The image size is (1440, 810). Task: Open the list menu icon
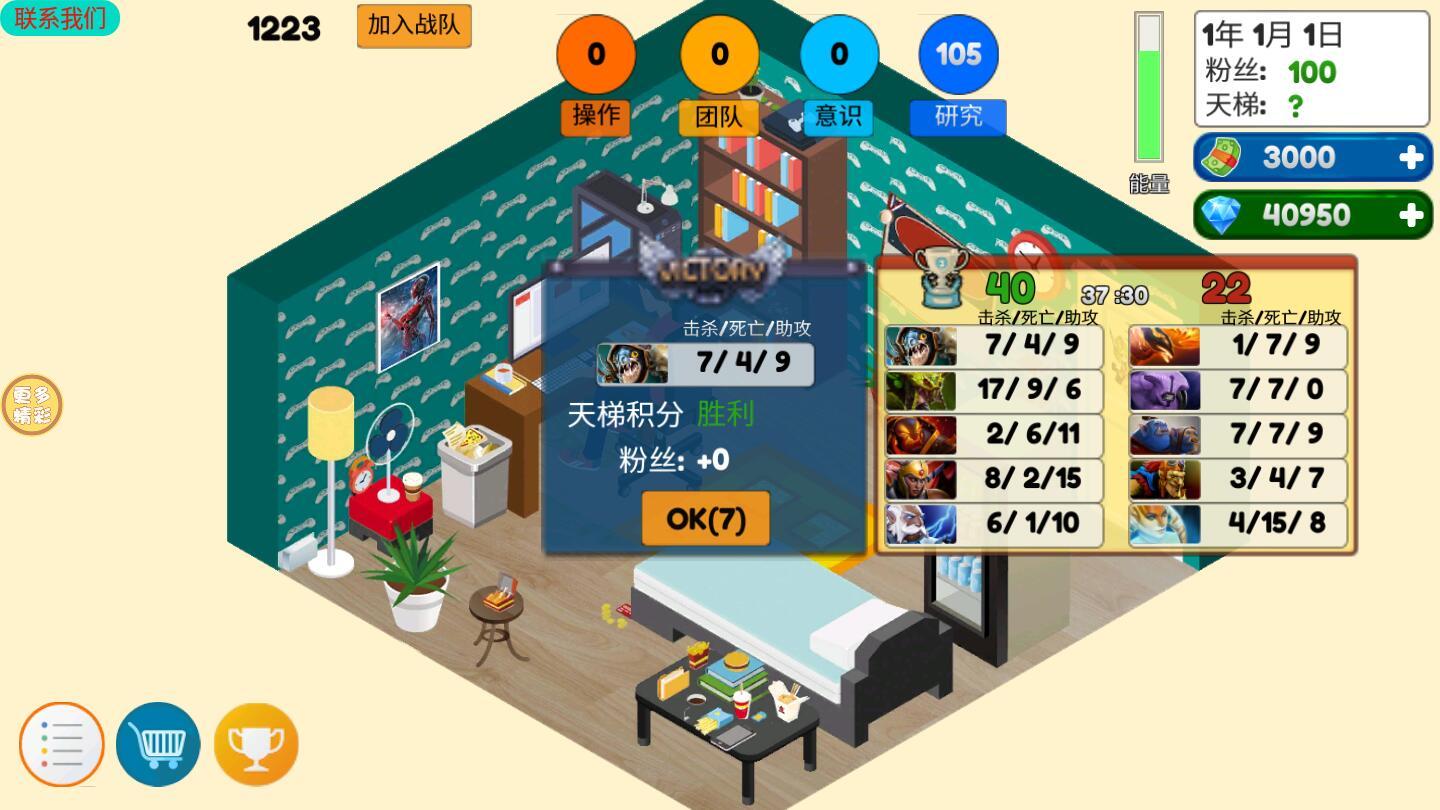point(62,745)
